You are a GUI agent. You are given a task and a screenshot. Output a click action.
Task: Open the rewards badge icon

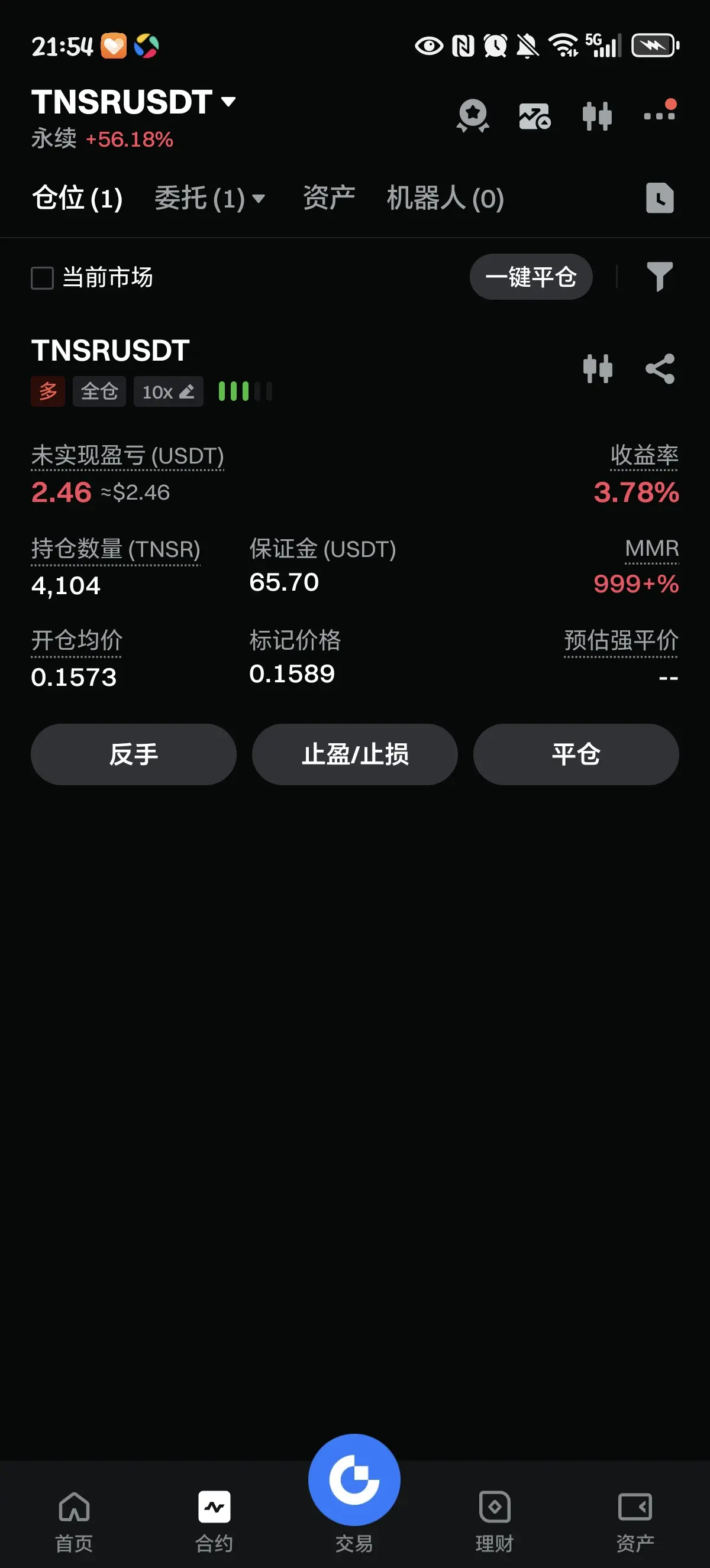(x=473, y=115)
